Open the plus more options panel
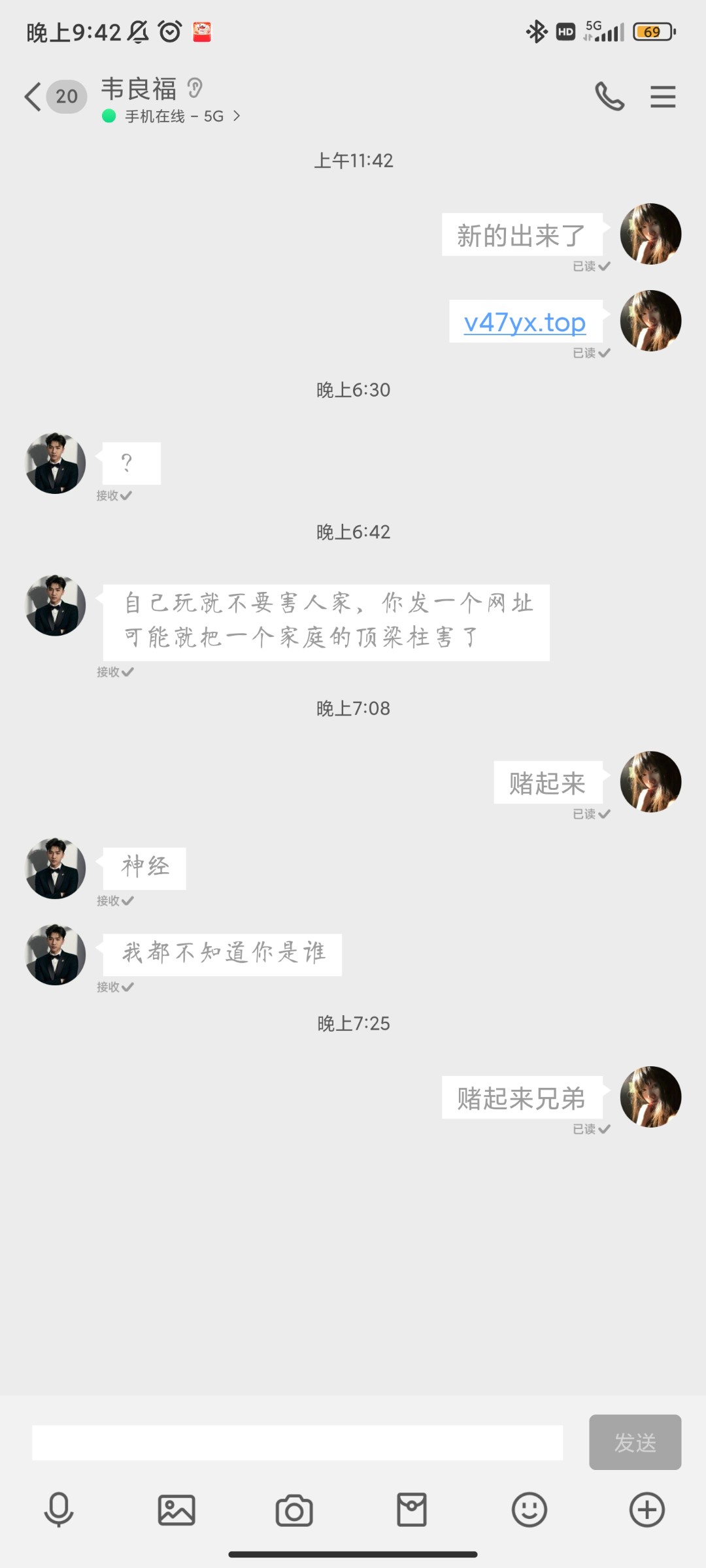The width and height of the screenshot is (706, 1568). pos(647,1510)
